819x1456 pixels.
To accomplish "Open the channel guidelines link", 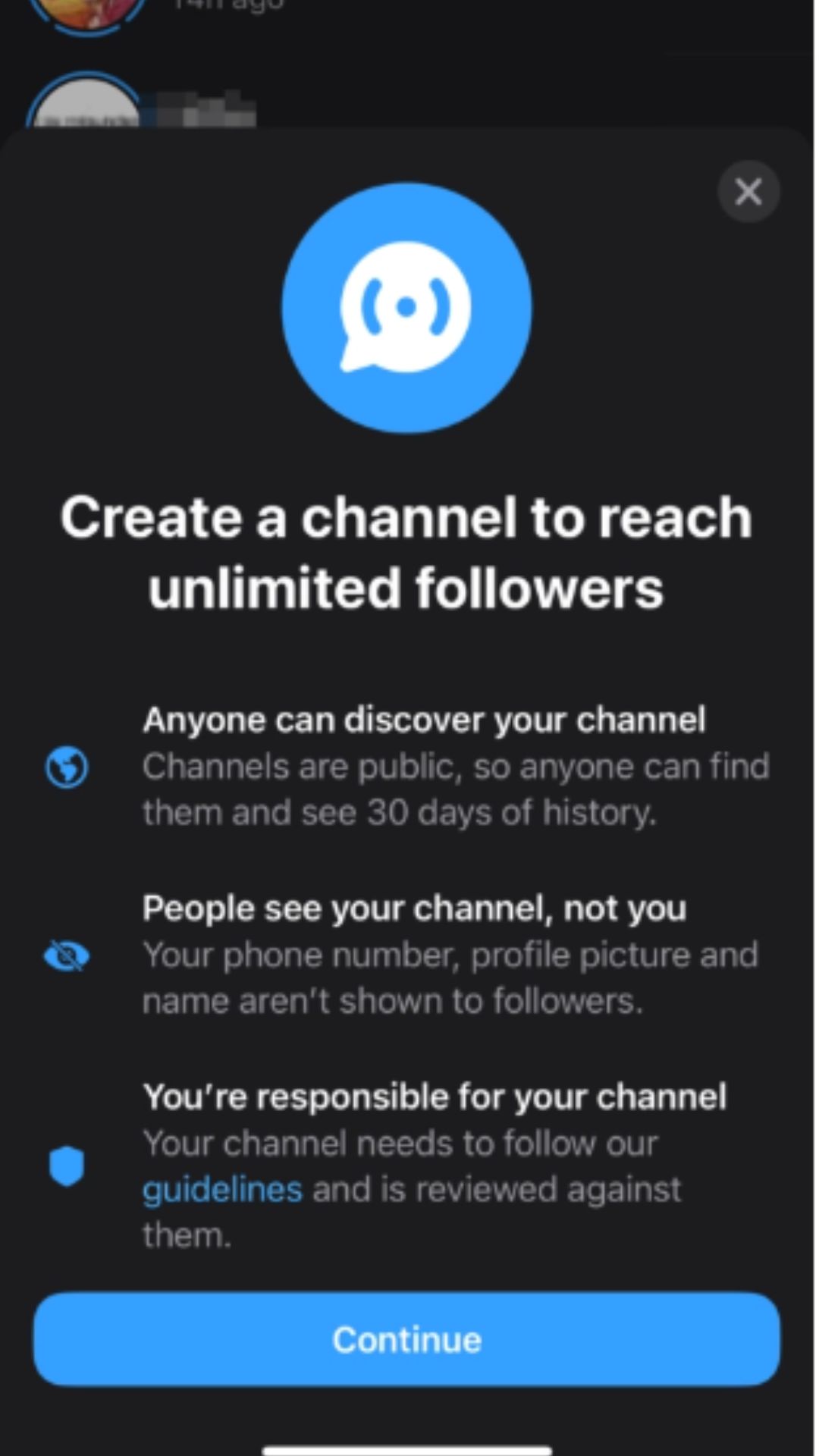I will point(222,1189).
